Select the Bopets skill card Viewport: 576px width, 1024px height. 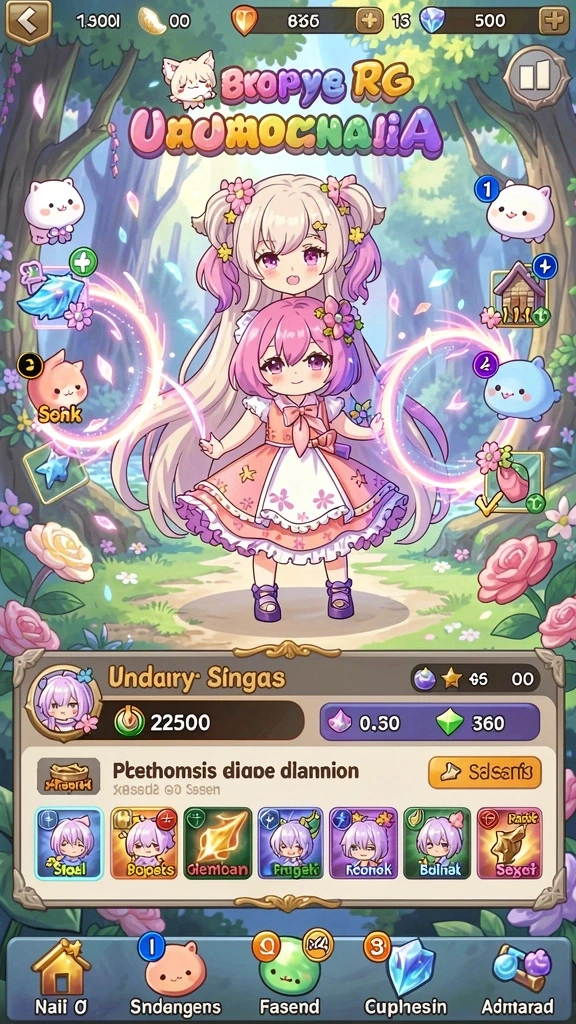point(144,843)
